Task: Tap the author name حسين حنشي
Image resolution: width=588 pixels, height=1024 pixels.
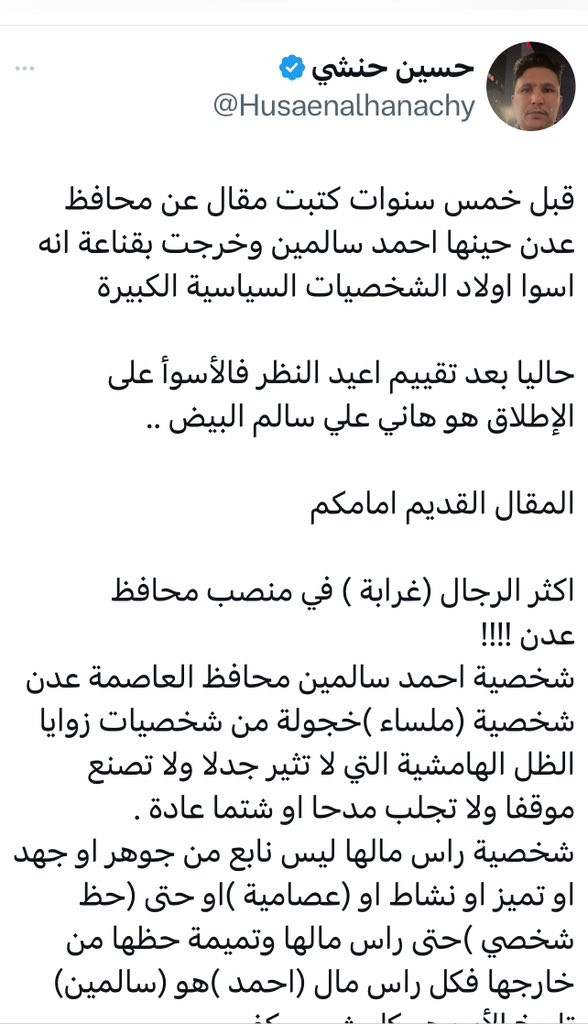Action: click(x=392, y=68)
